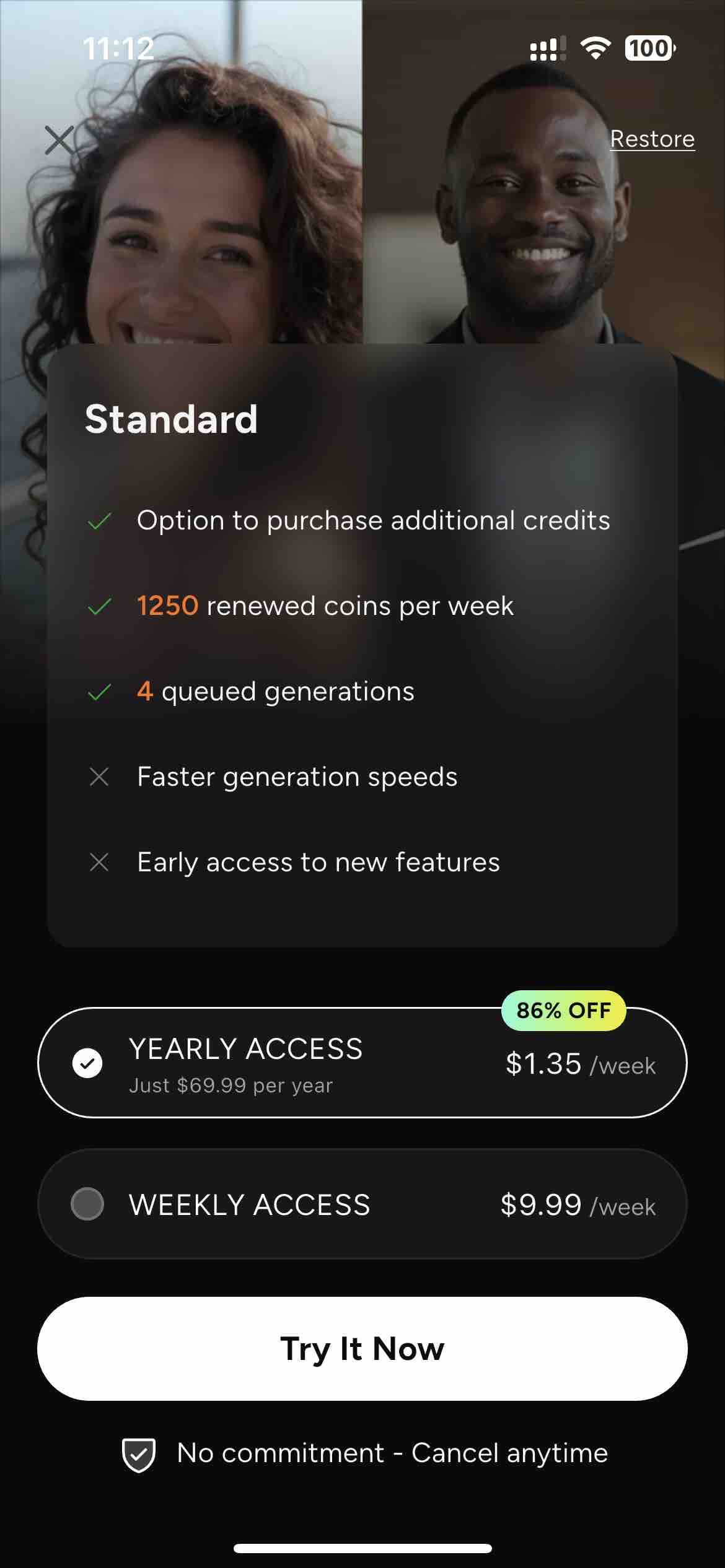Tap the Try It Now button
Image resolution: width=725 pixels, height=1568 pixels.
click(362, 1349)
